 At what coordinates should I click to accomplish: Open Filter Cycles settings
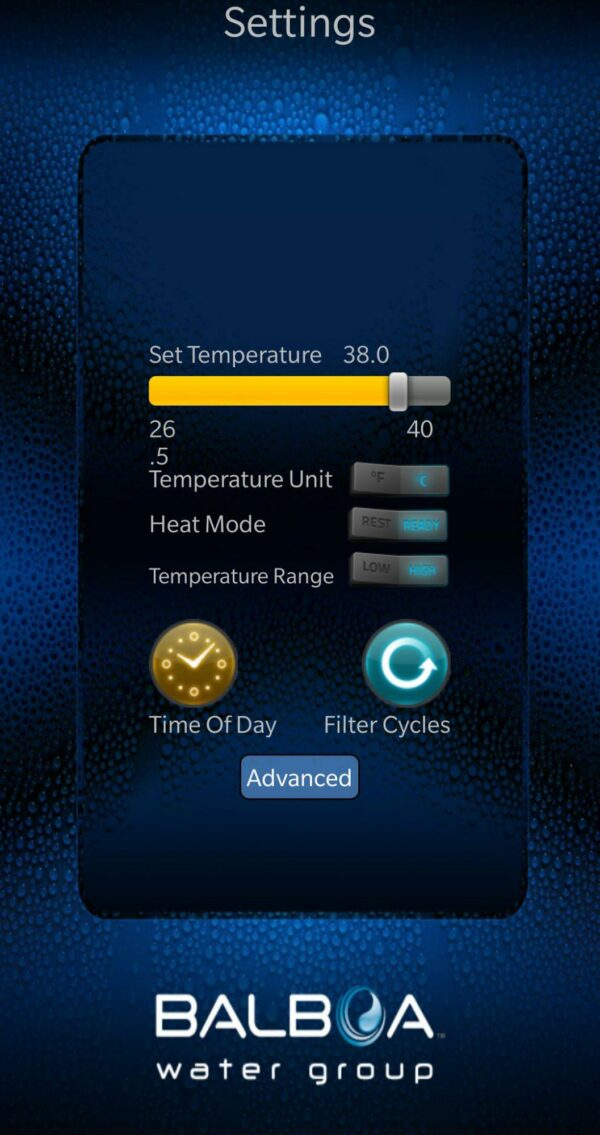[406, 664]
